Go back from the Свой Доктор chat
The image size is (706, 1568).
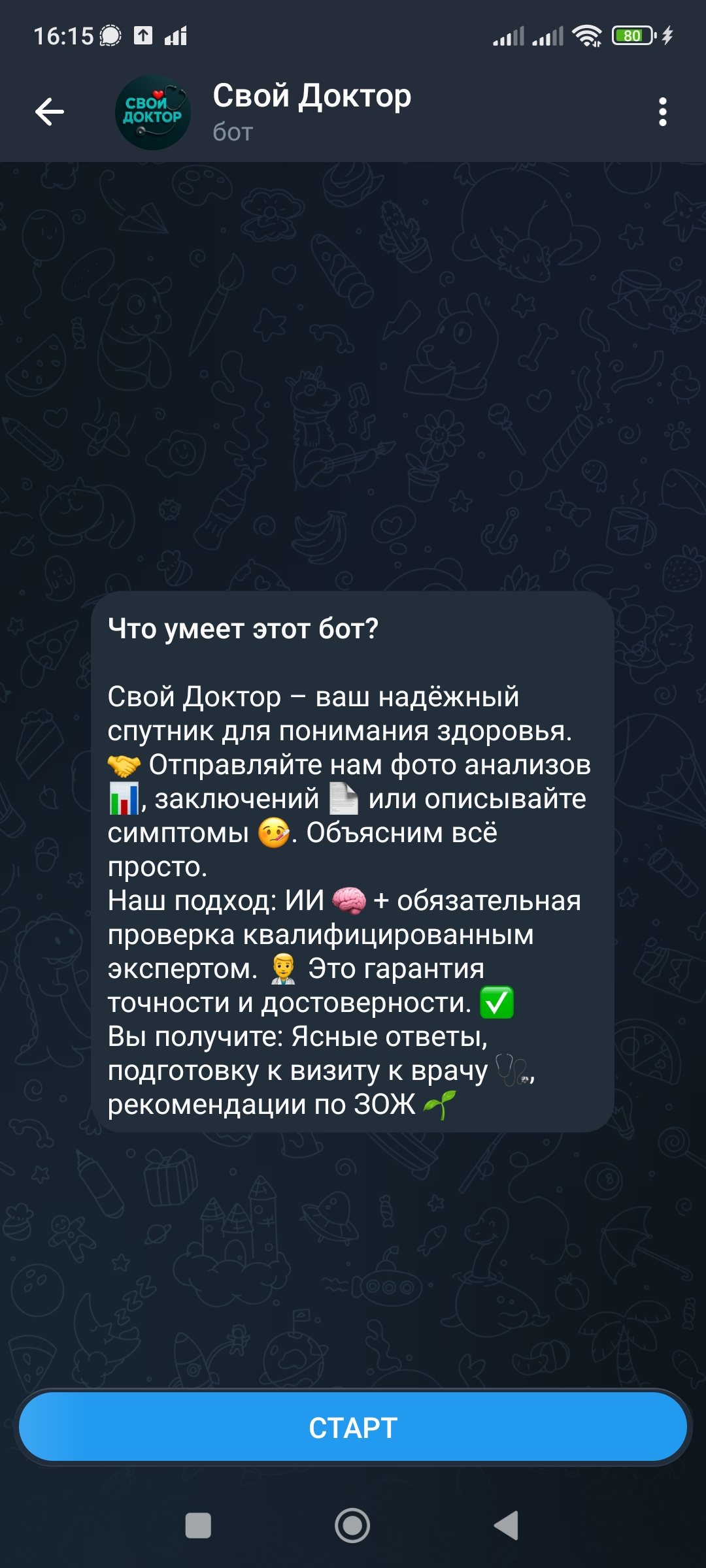tap(50, 112)
